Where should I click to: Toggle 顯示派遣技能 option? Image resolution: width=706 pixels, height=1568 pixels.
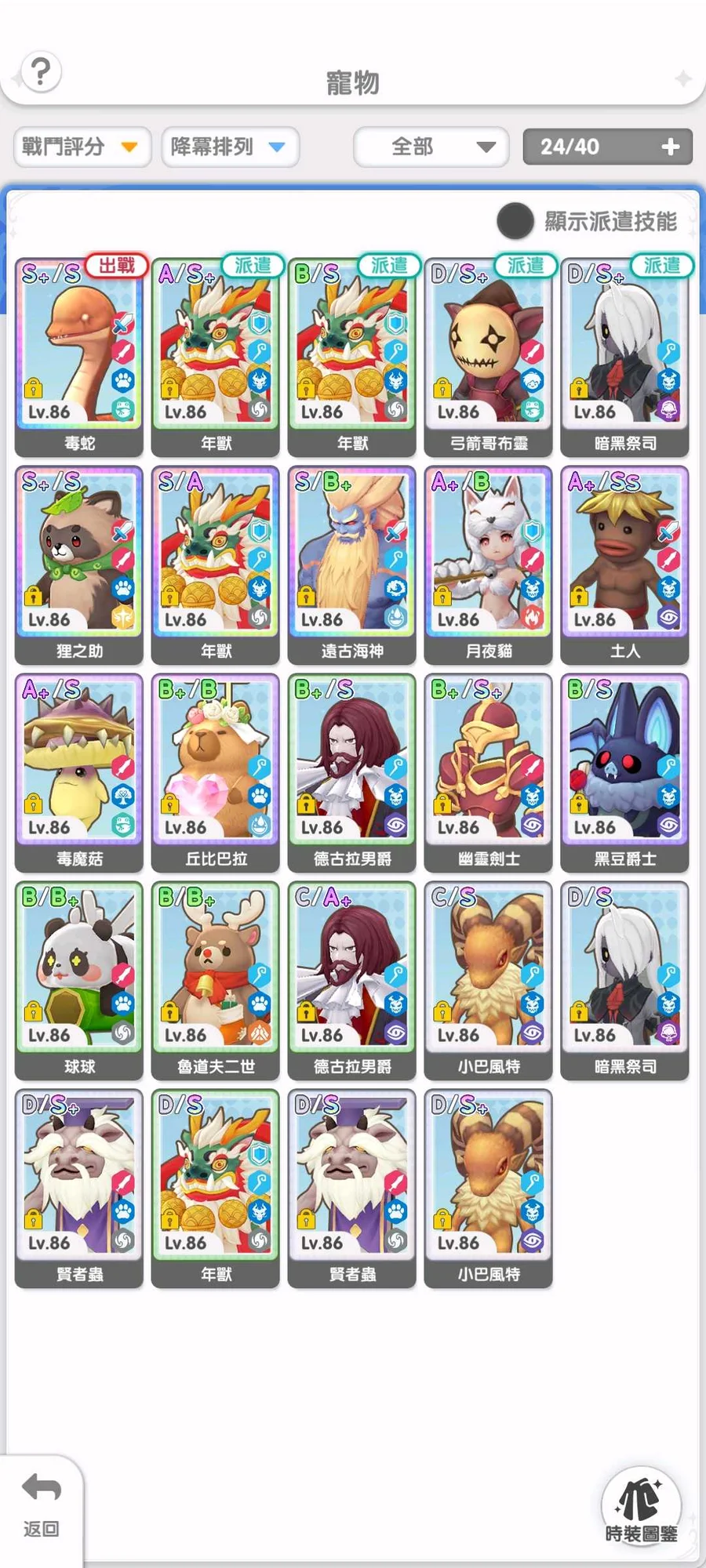point(515,221)
